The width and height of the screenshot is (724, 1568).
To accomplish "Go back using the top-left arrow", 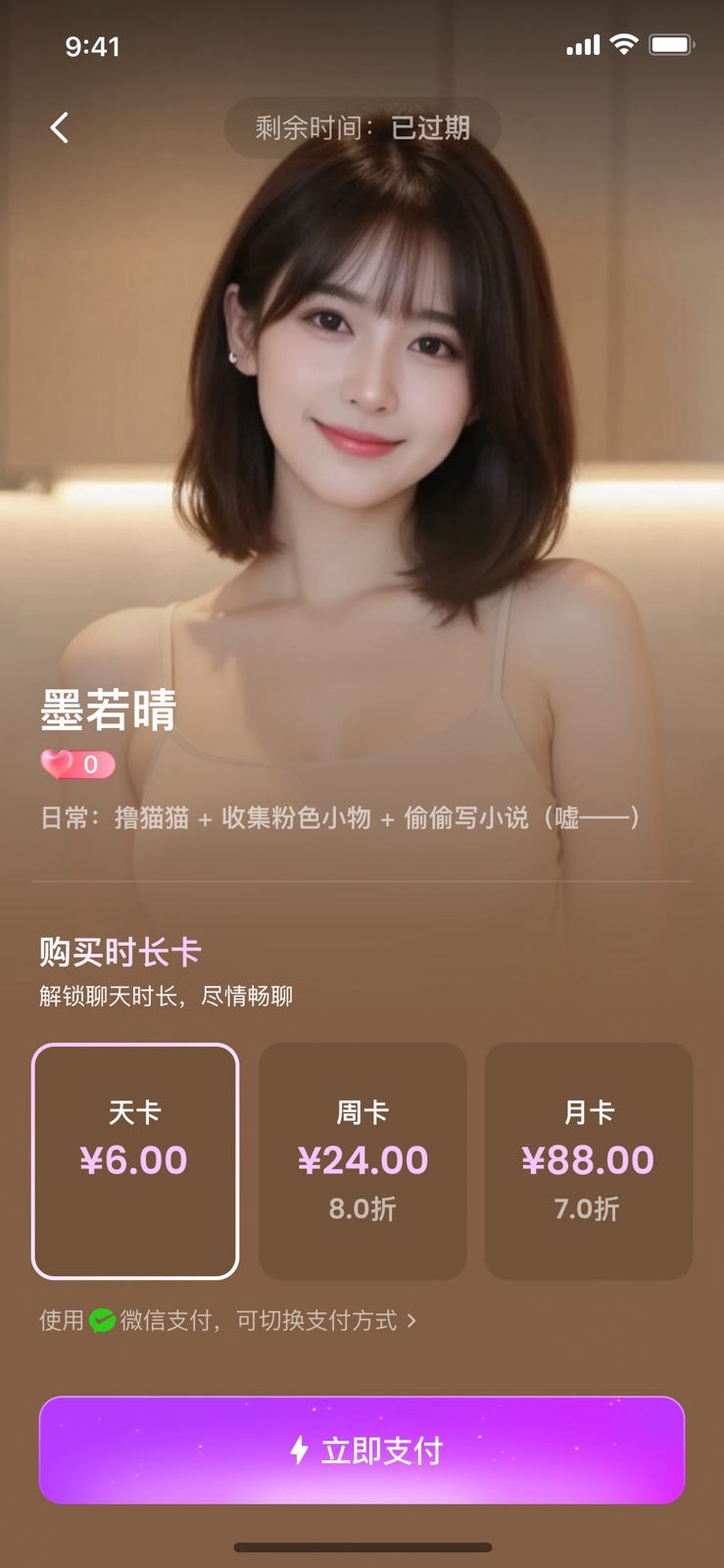I will pyautogui.click(x=60, y=127).
